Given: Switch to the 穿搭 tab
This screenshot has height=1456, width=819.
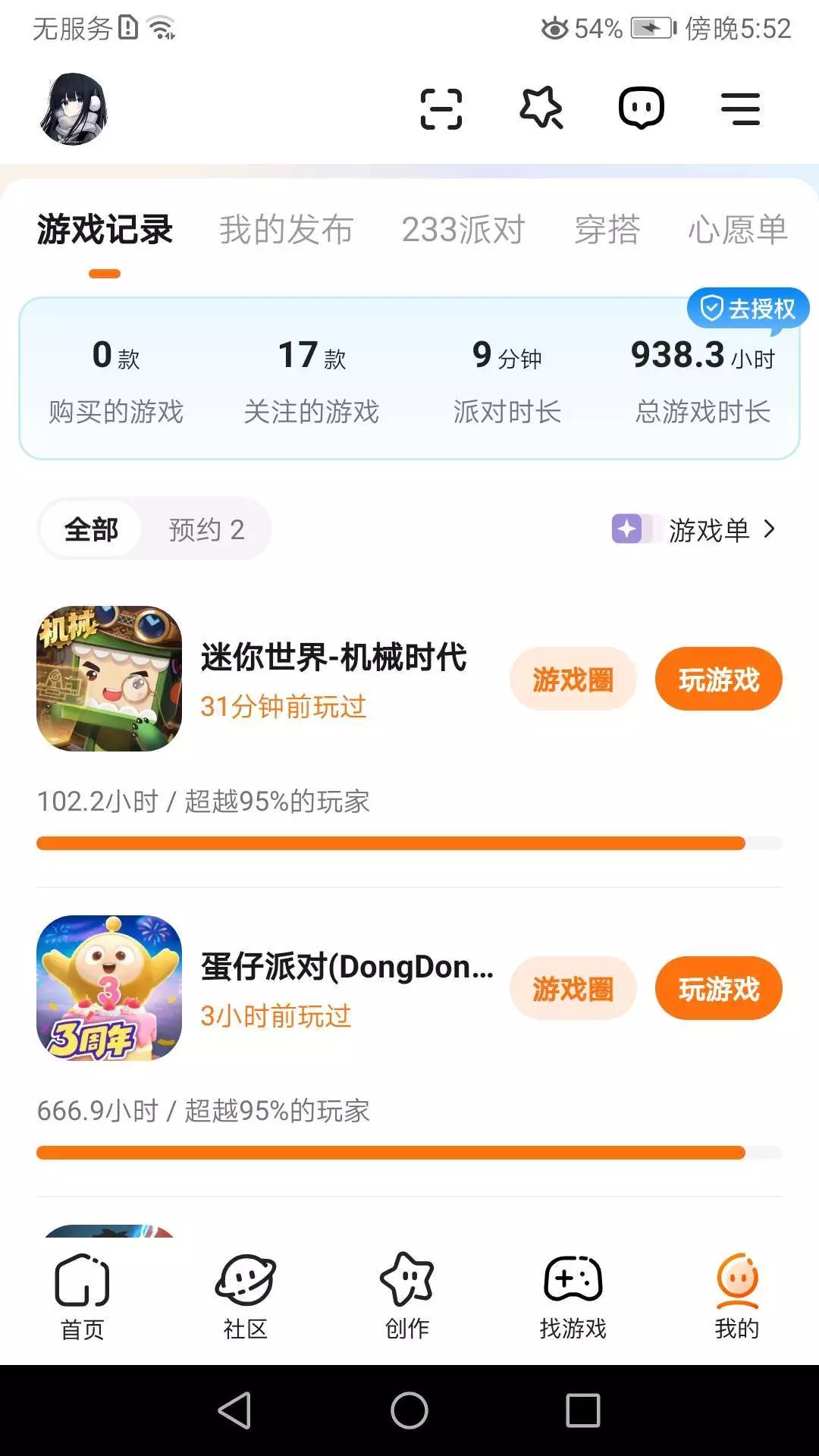Looking at the screenshot, I should click(x=607, y=230).
